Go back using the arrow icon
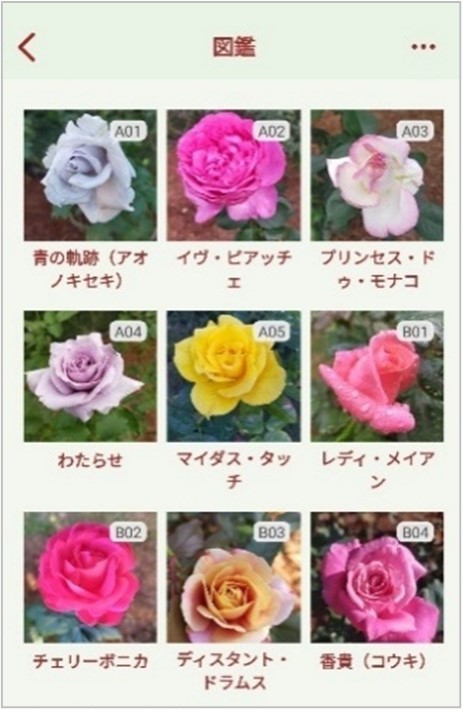The width and height of the screenshot is (462, 709). point(27,47)
